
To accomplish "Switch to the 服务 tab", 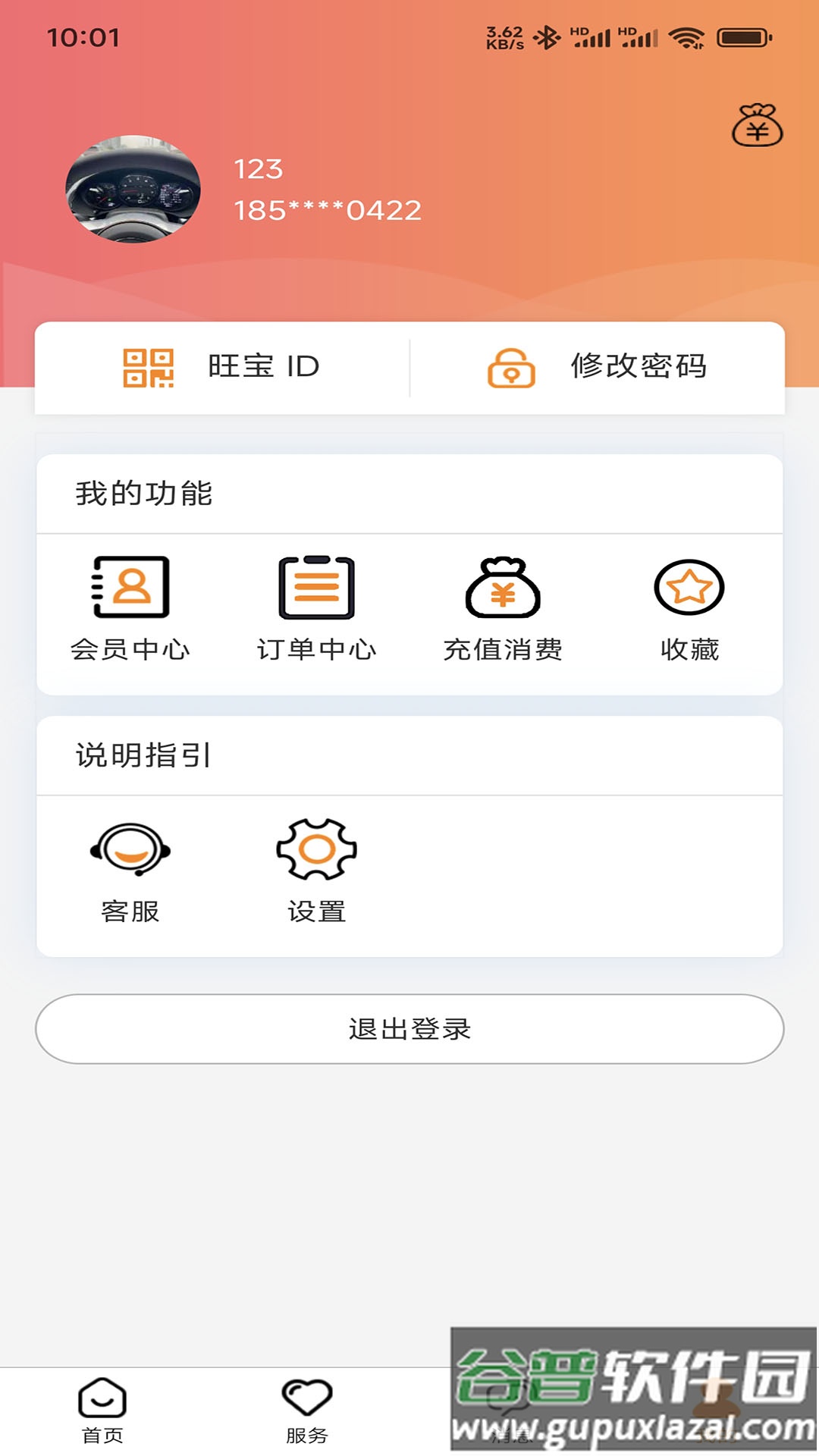I will point(306,1415).
